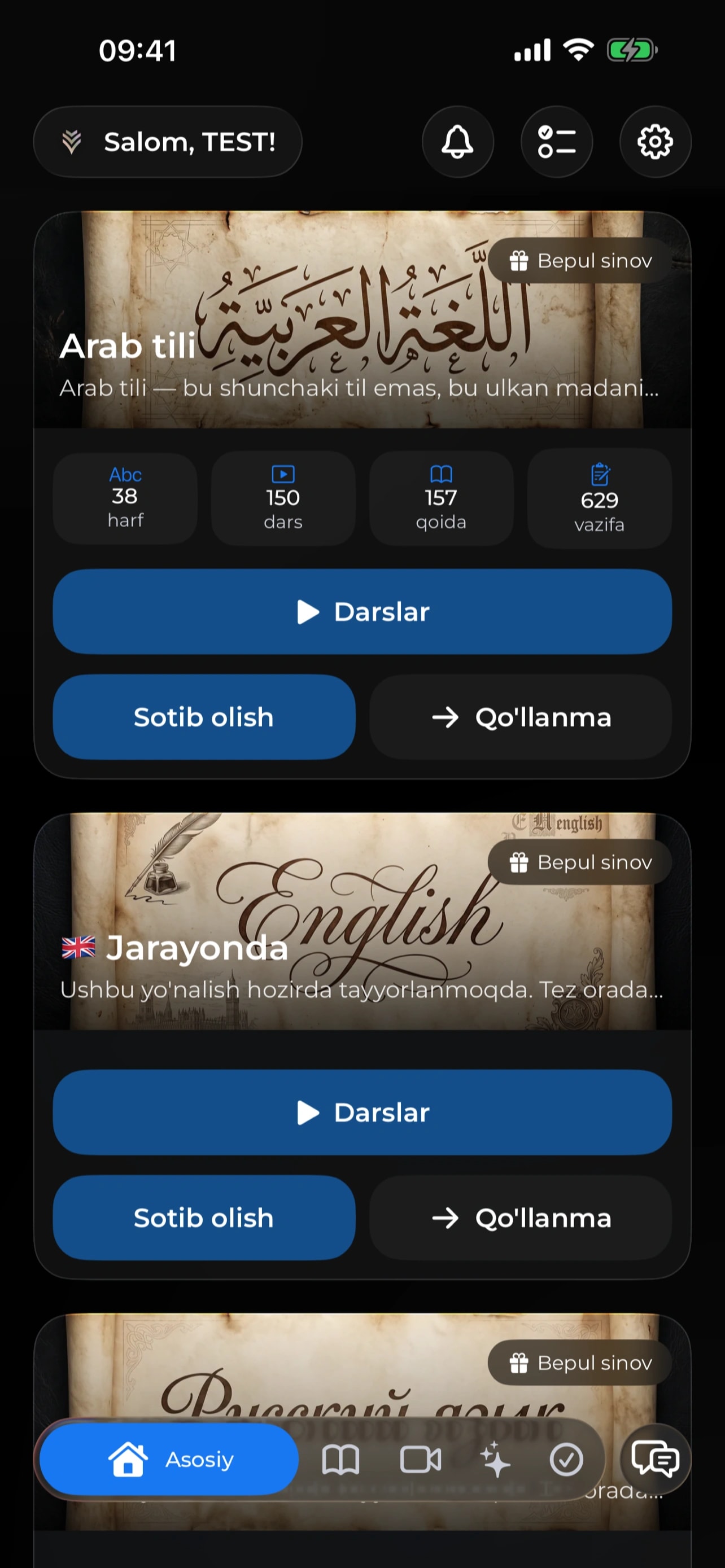Switch to the book tab
The height and width of the screenshot is (1568, 725).
point(340,1460)
